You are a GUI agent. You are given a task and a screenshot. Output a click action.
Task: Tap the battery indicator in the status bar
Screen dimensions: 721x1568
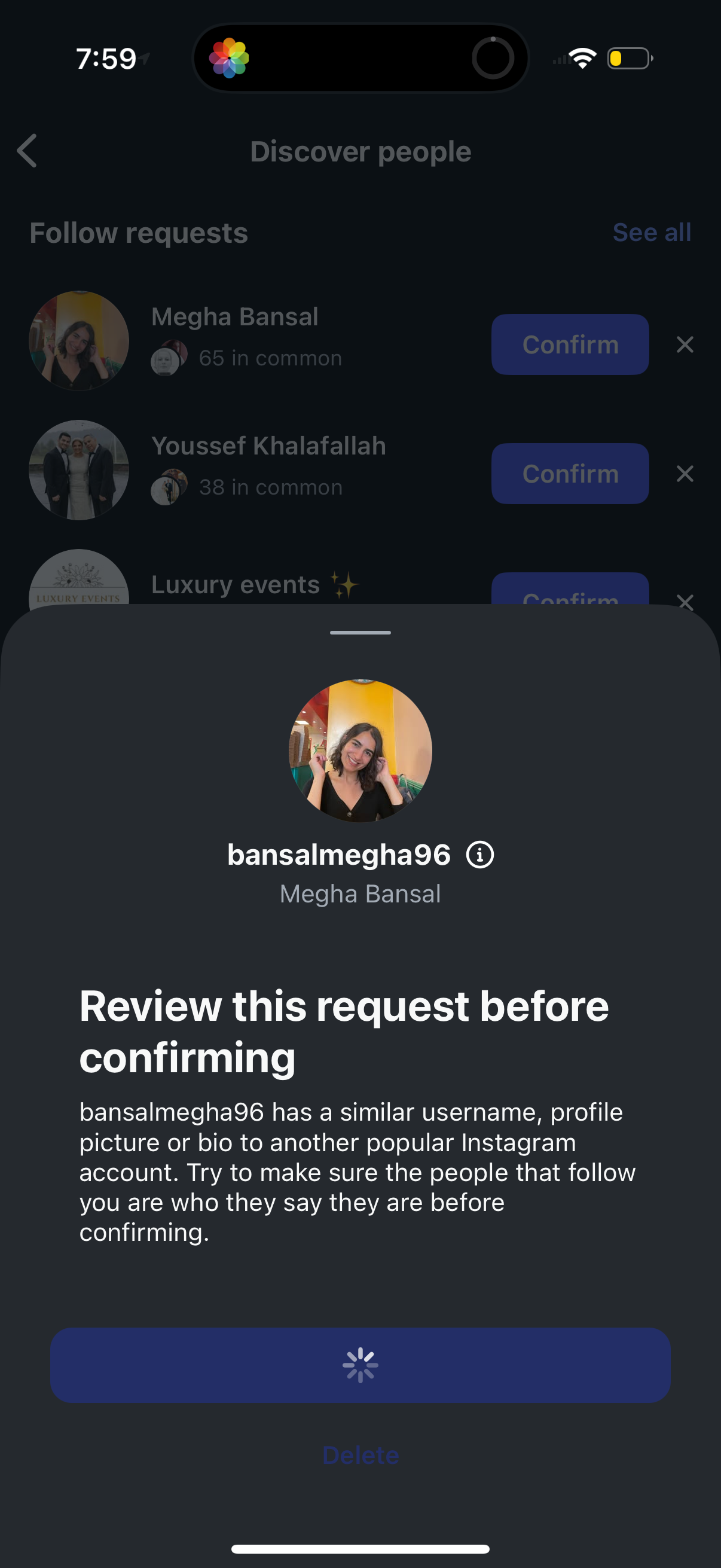point(630,58)
